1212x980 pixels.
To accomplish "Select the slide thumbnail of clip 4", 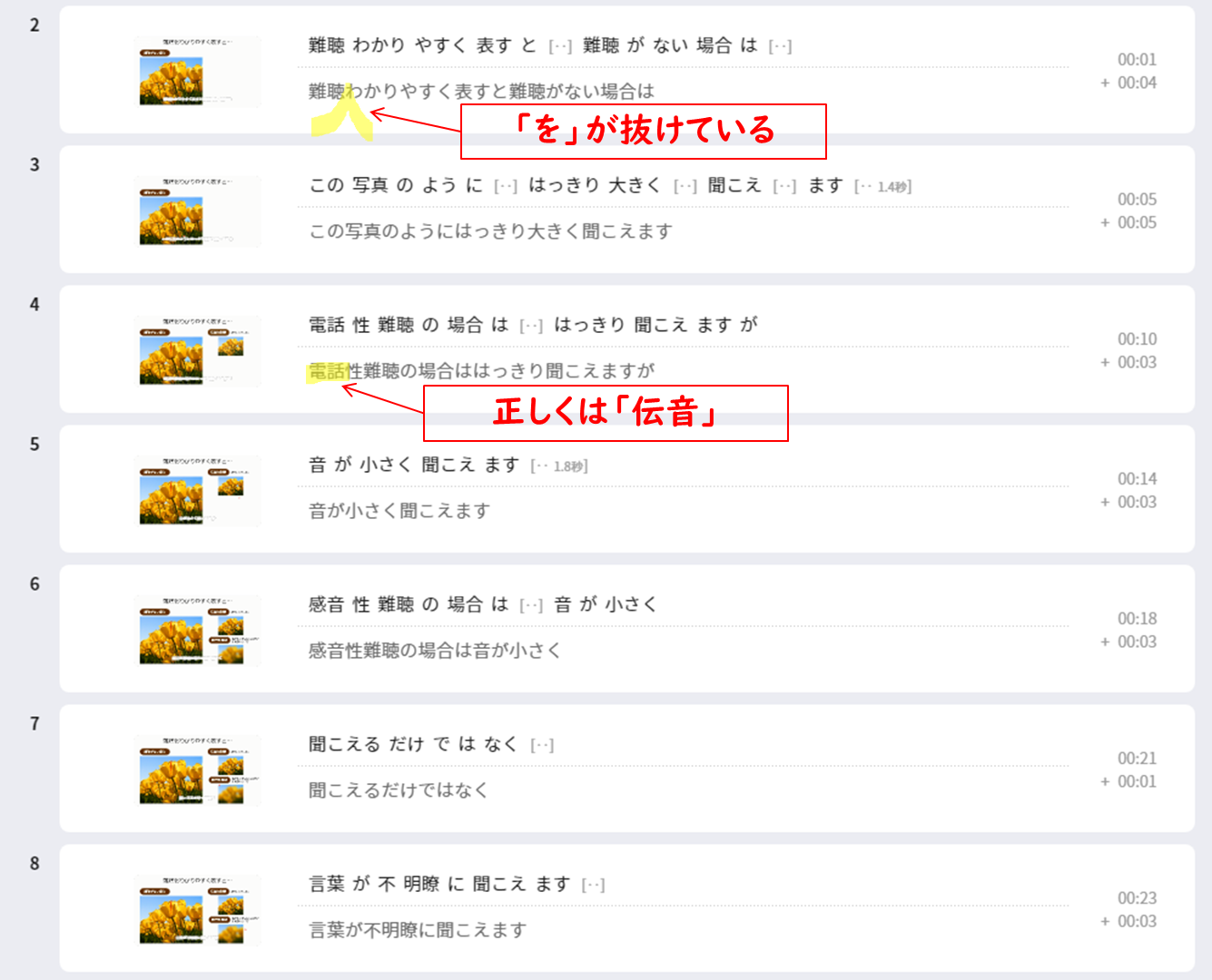I will 197,351.
